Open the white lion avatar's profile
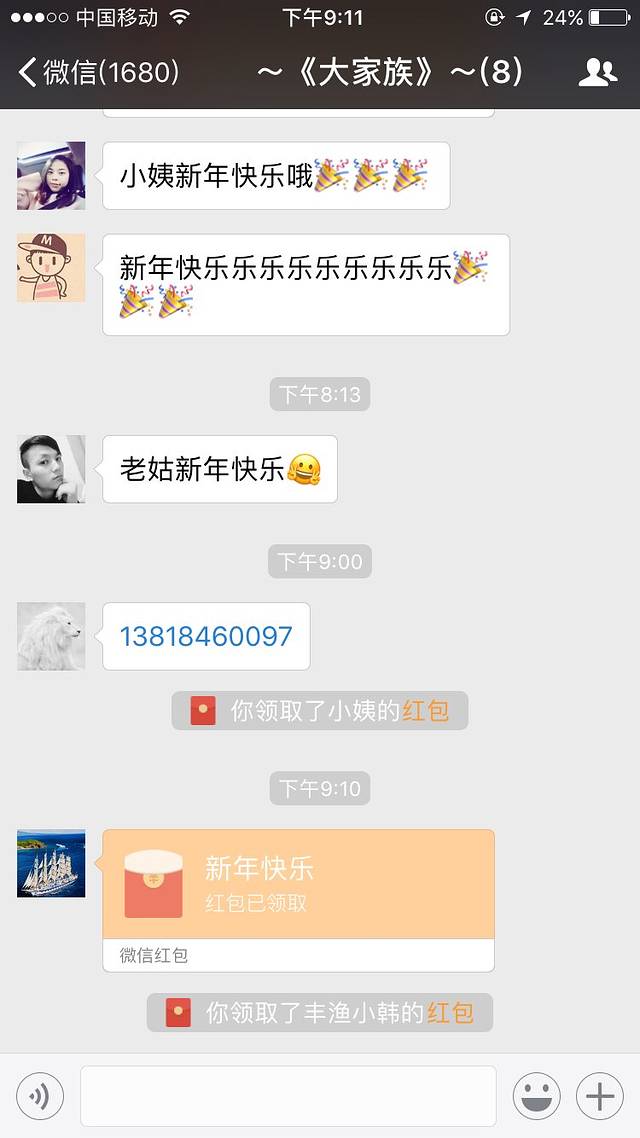The width and height of the screenshot is (640, 1138). coord(51,636)
